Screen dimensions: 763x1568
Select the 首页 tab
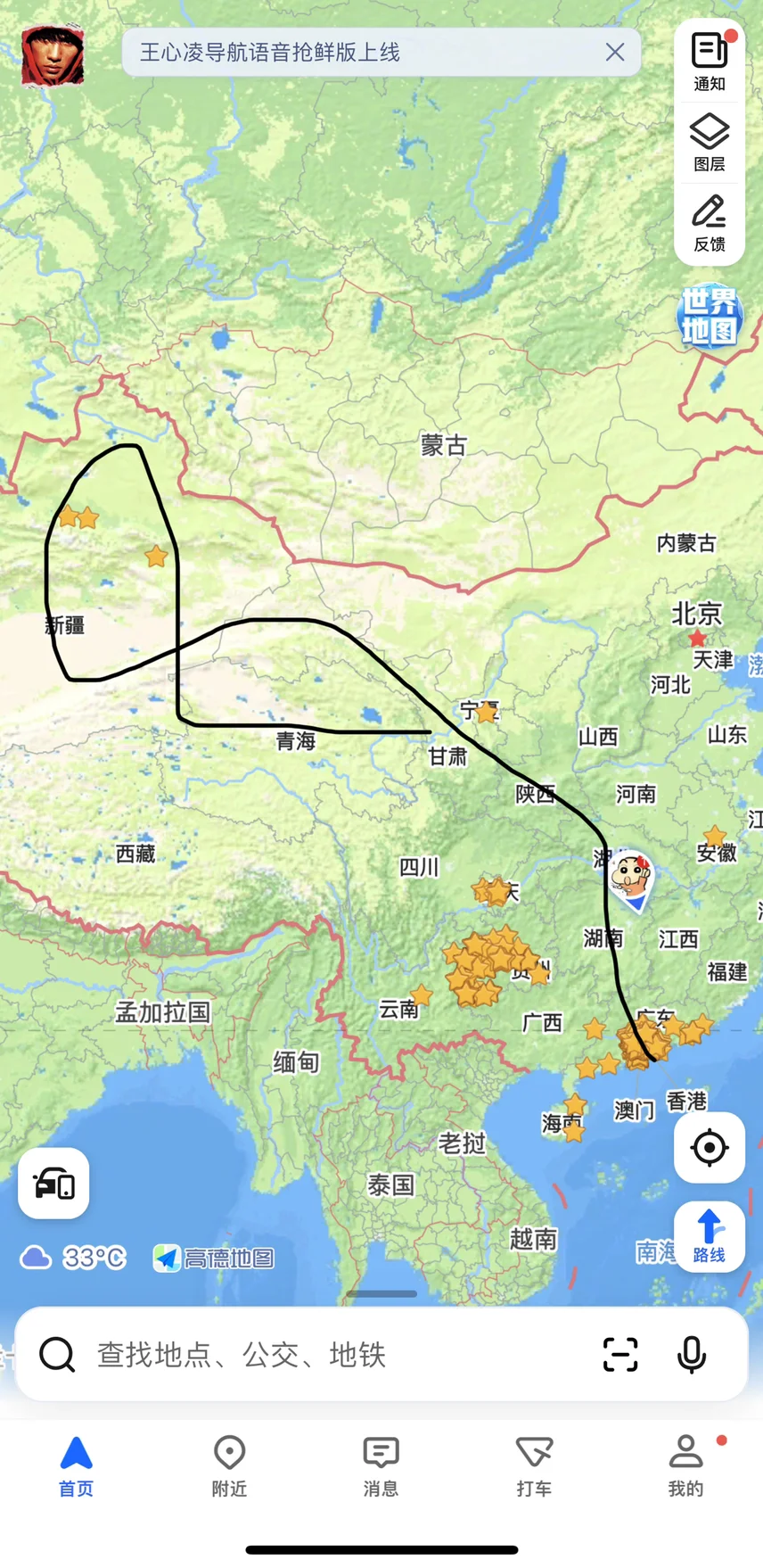click(76, 1466)
